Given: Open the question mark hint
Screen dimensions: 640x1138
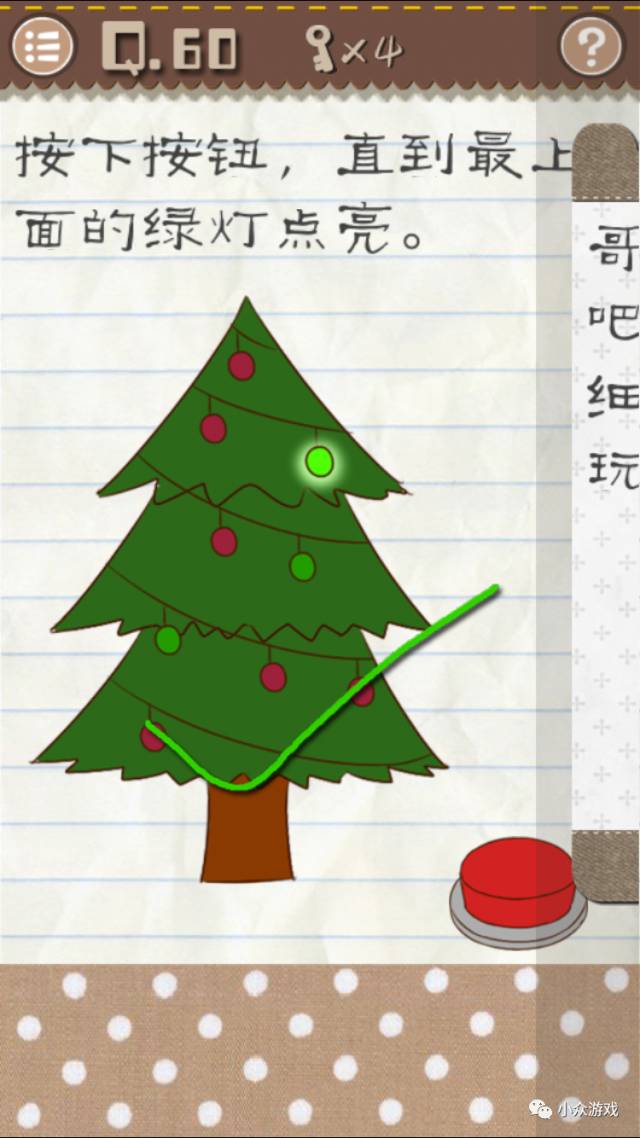Looking at the screenshot, I should point(591,45).
